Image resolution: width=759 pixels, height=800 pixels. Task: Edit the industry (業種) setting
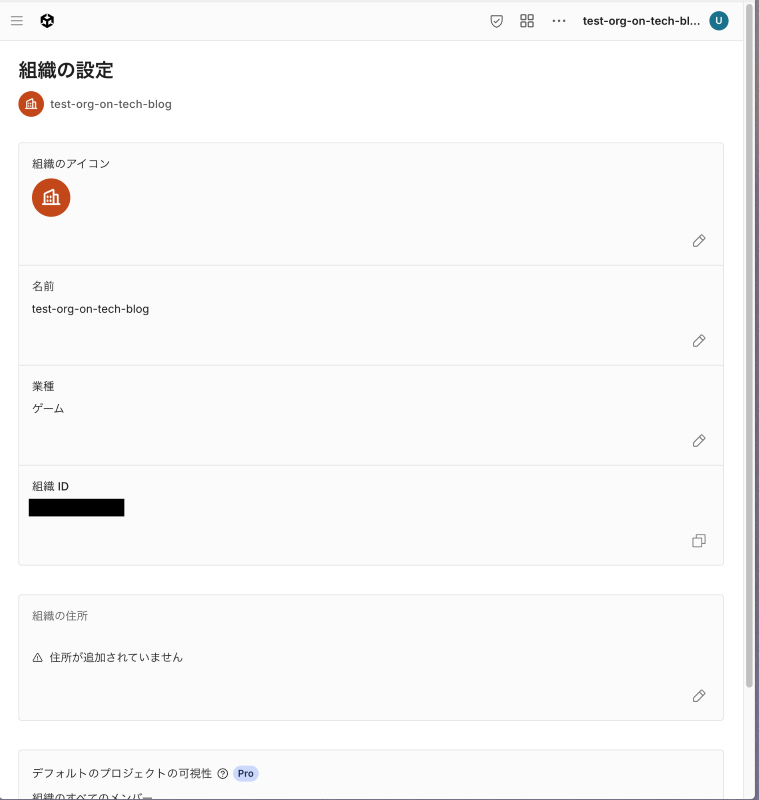[699, 441]
